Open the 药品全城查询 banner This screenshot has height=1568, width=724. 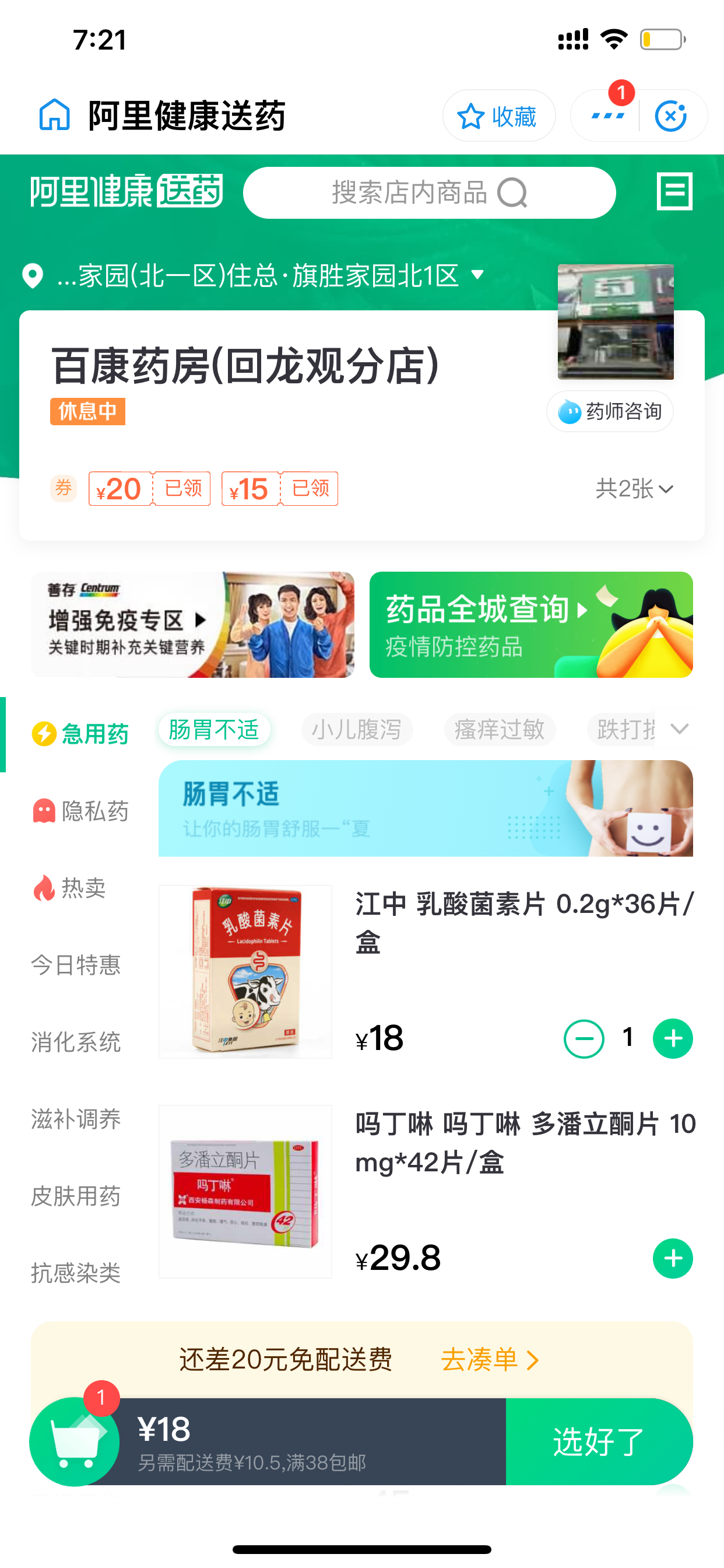coord(530,625)
